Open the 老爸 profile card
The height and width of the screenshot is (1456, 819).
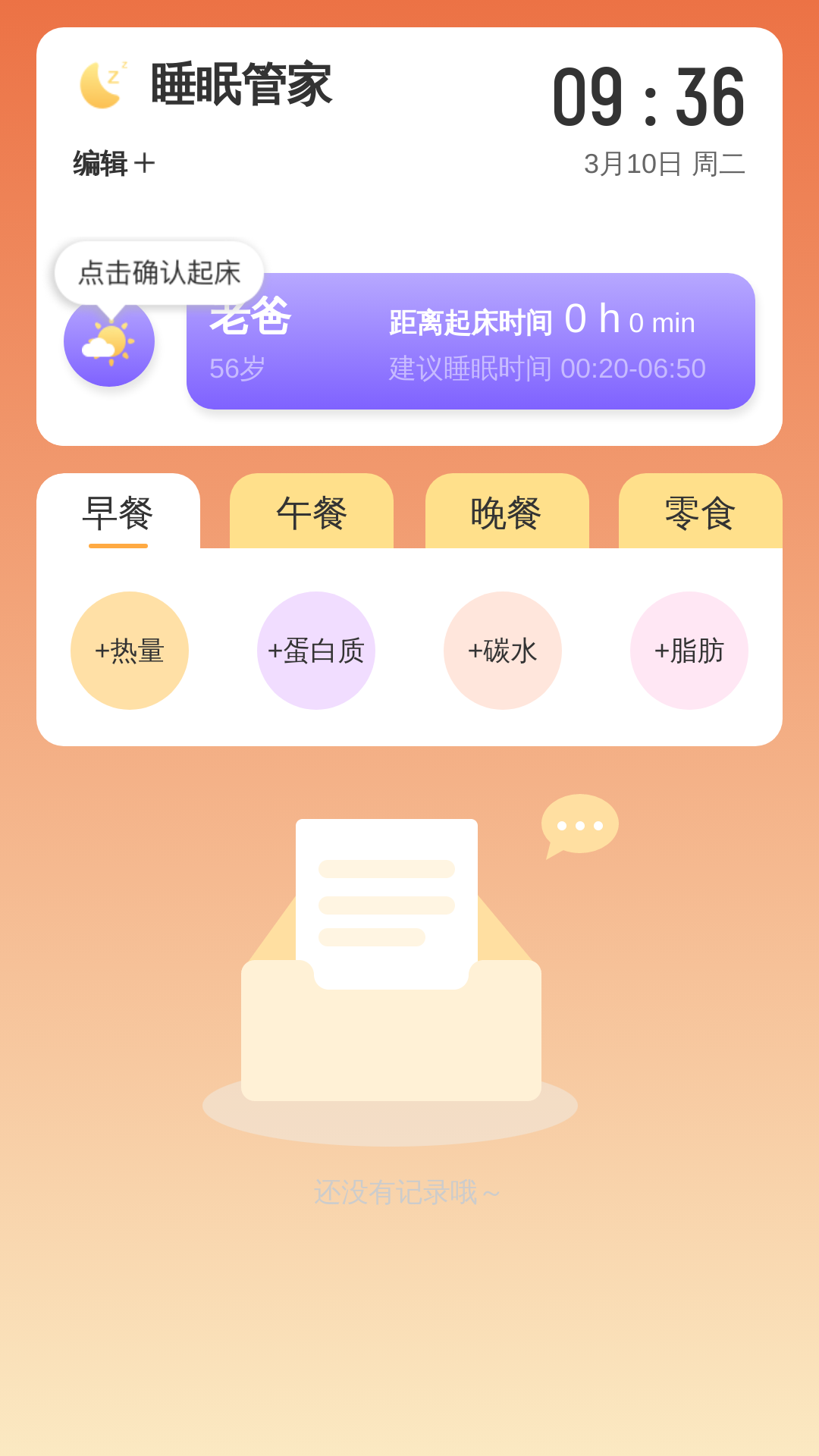(470, 341)
